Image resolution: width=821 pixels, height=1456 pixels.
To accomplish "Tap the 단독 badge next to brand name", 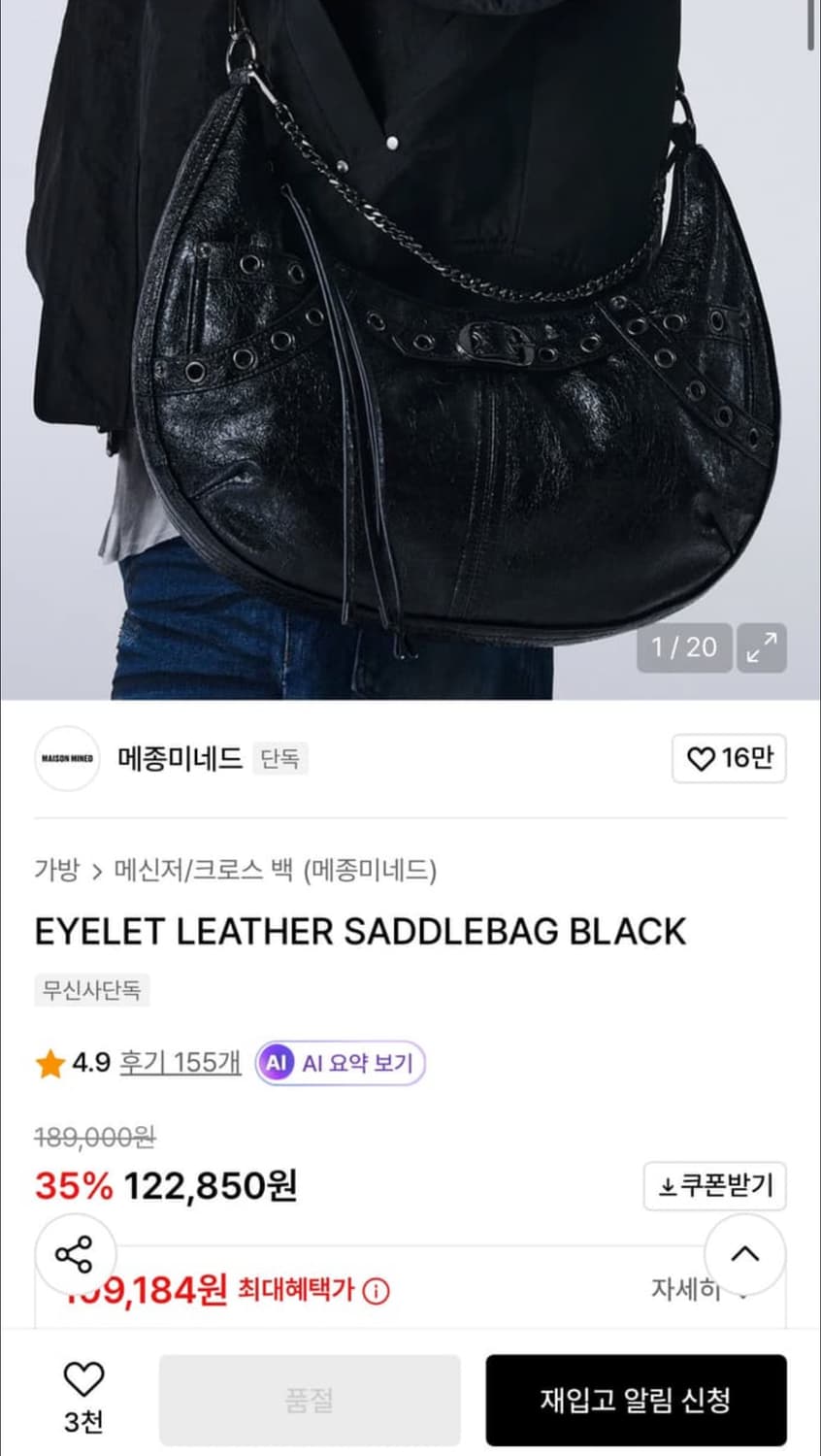I will click(279, 761).
